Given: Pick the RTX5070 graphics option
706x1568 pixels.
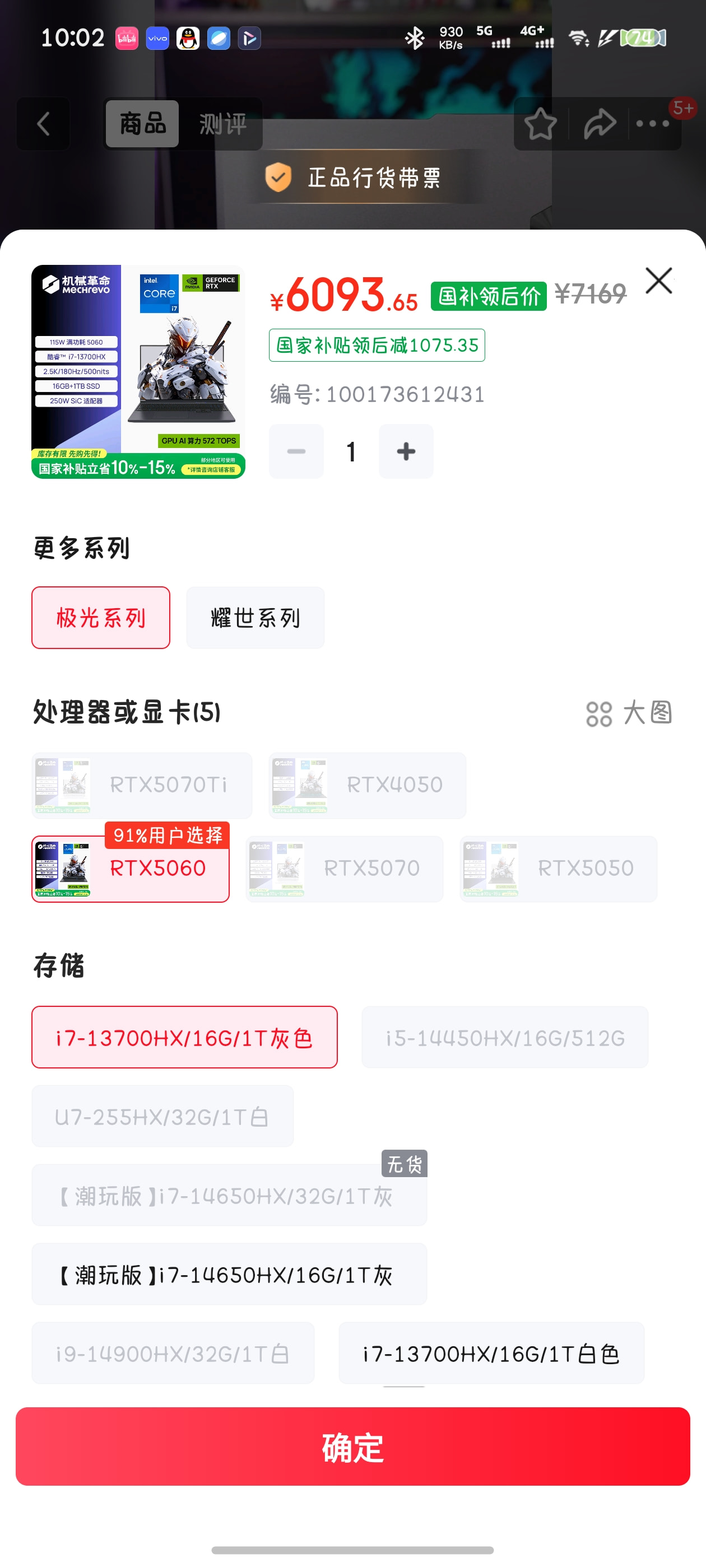Looking at the screenshot, I should (344, 868).
